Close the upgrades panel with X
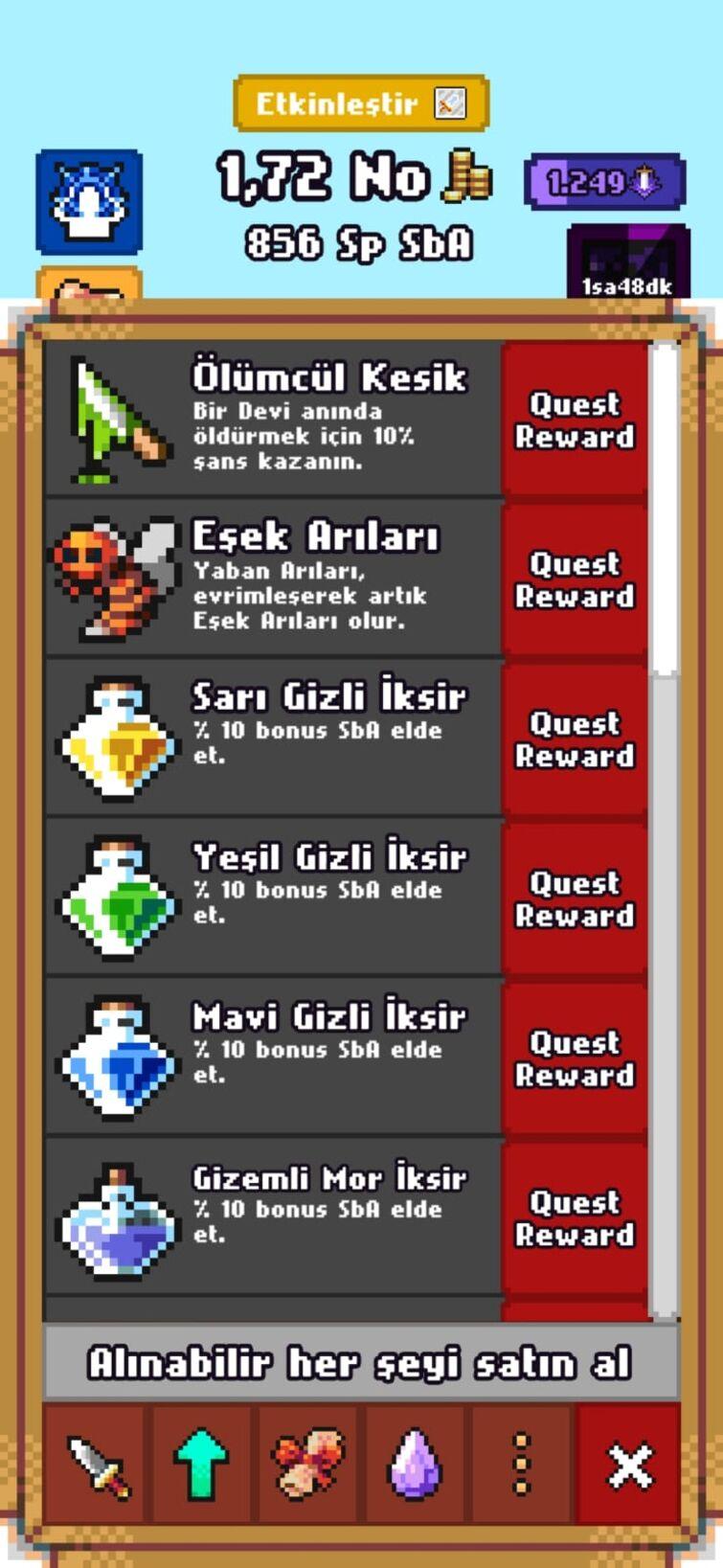 629,1465
